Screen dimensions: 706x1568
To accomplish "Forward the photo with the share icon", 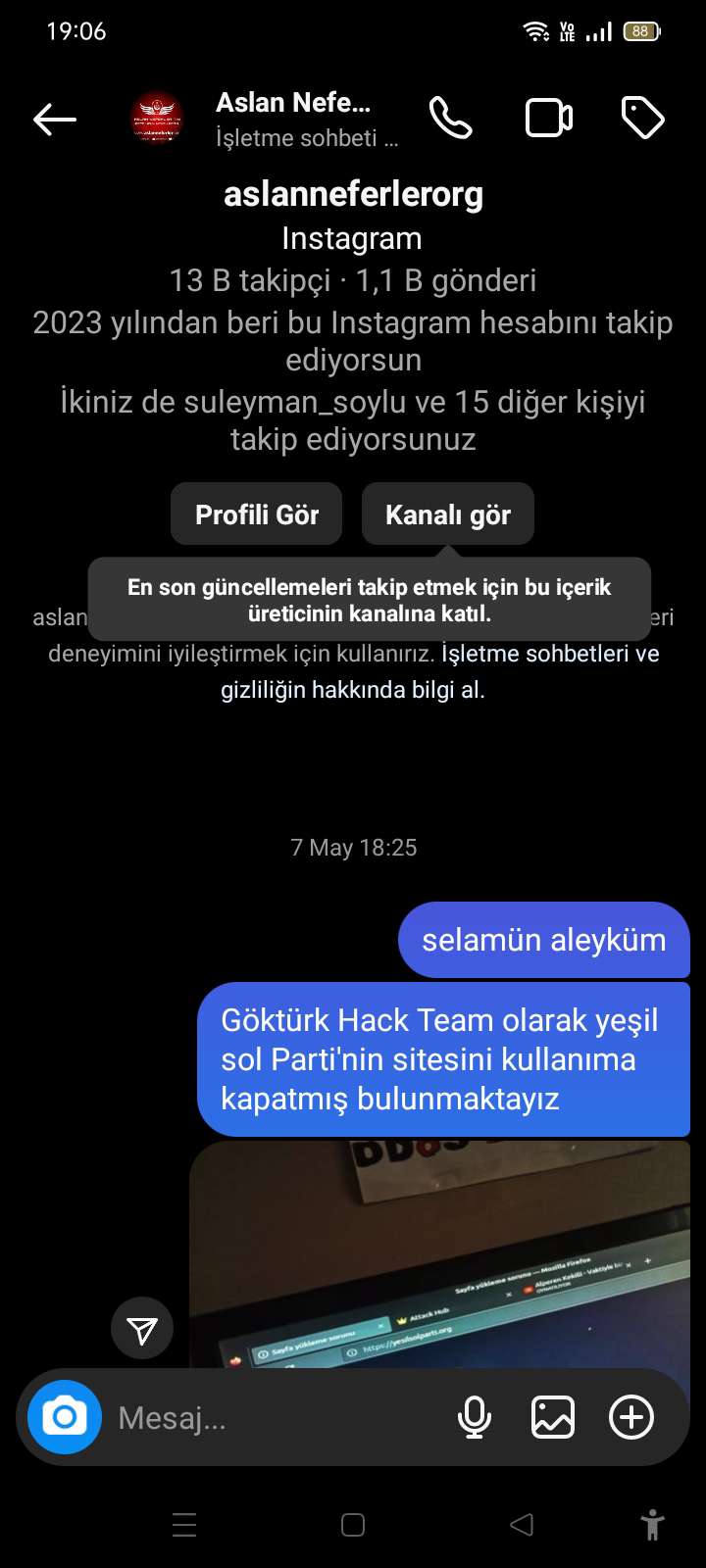I will pyautogui.click(x=142, y=1329).
